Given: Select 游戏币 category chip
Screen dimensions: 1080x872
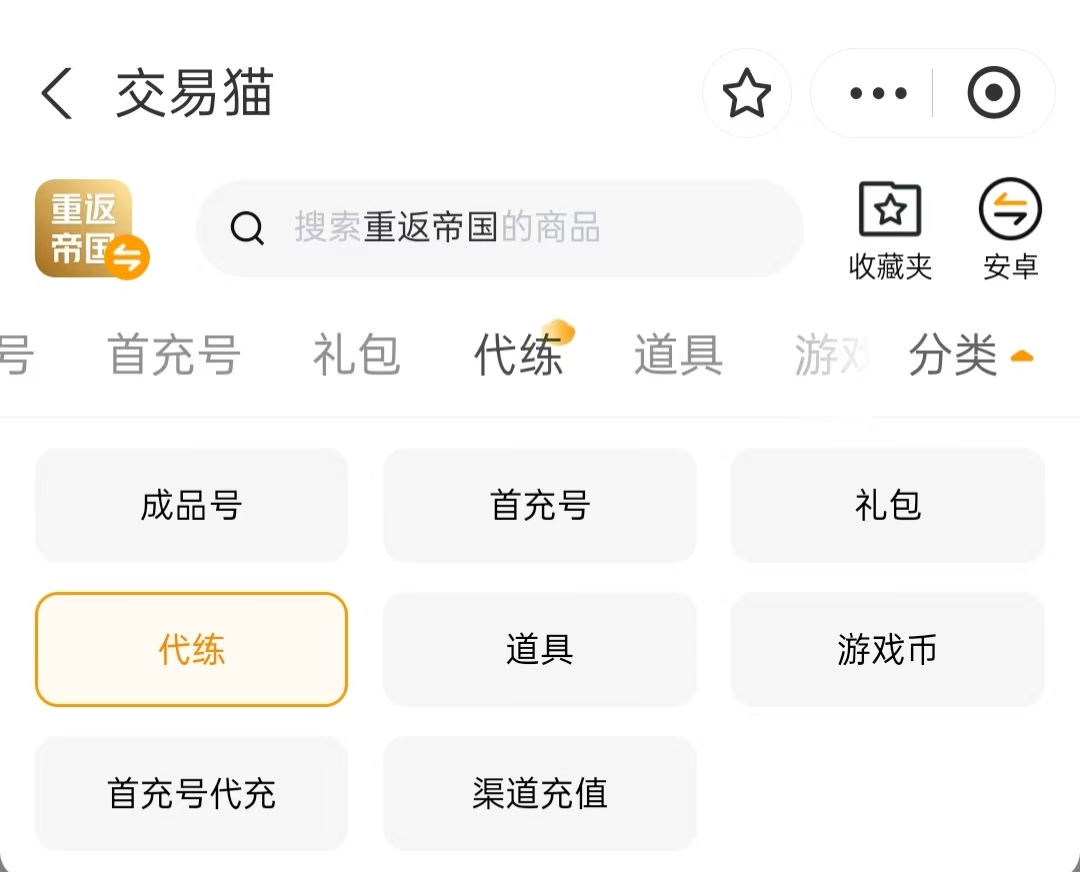Looking at the screenshot, I should (x=887, y=650).
